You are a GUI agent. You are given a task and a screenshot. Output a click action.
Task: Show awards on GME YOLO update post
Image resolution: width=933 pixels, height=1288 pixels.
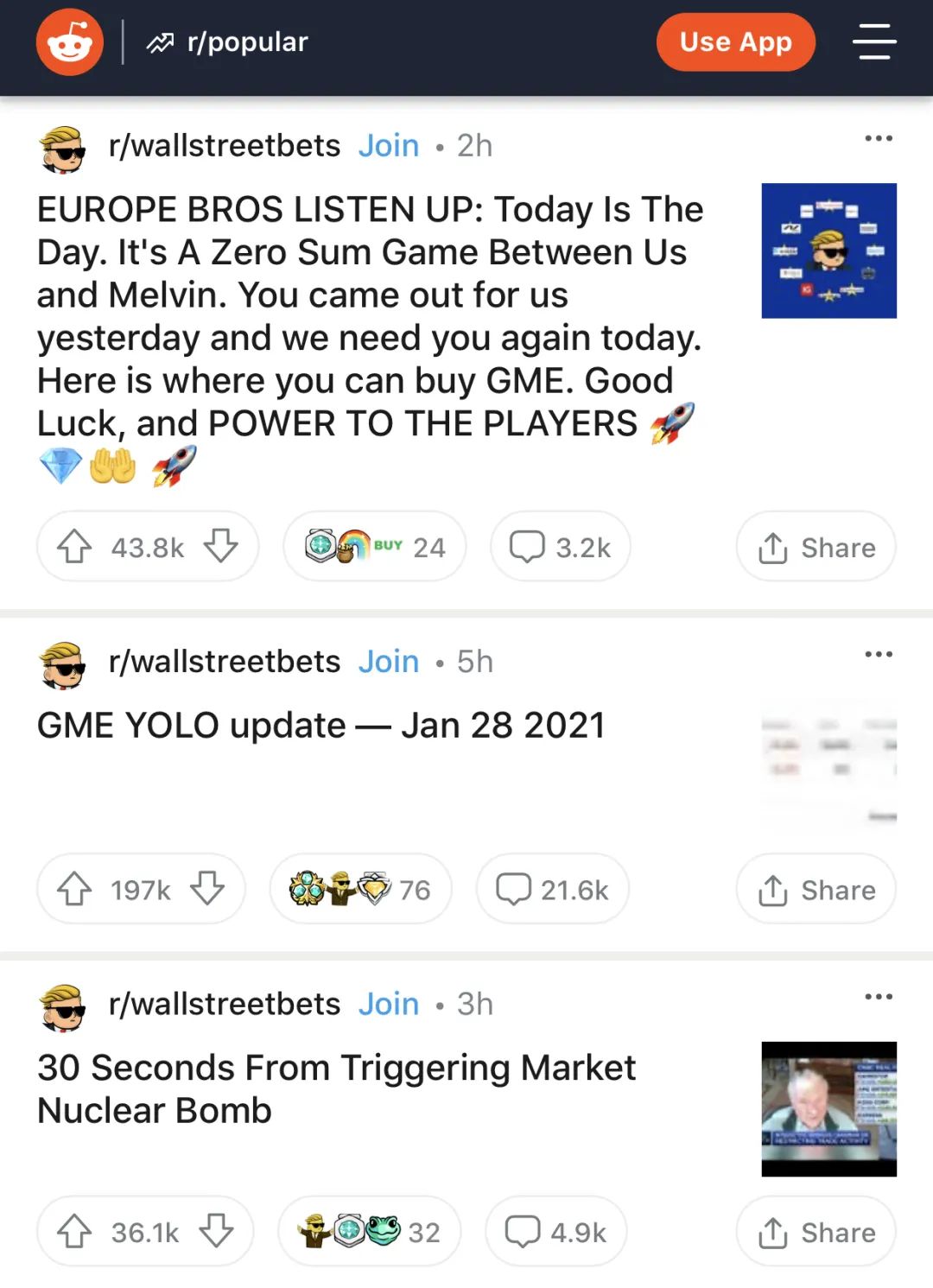[360, 889]
